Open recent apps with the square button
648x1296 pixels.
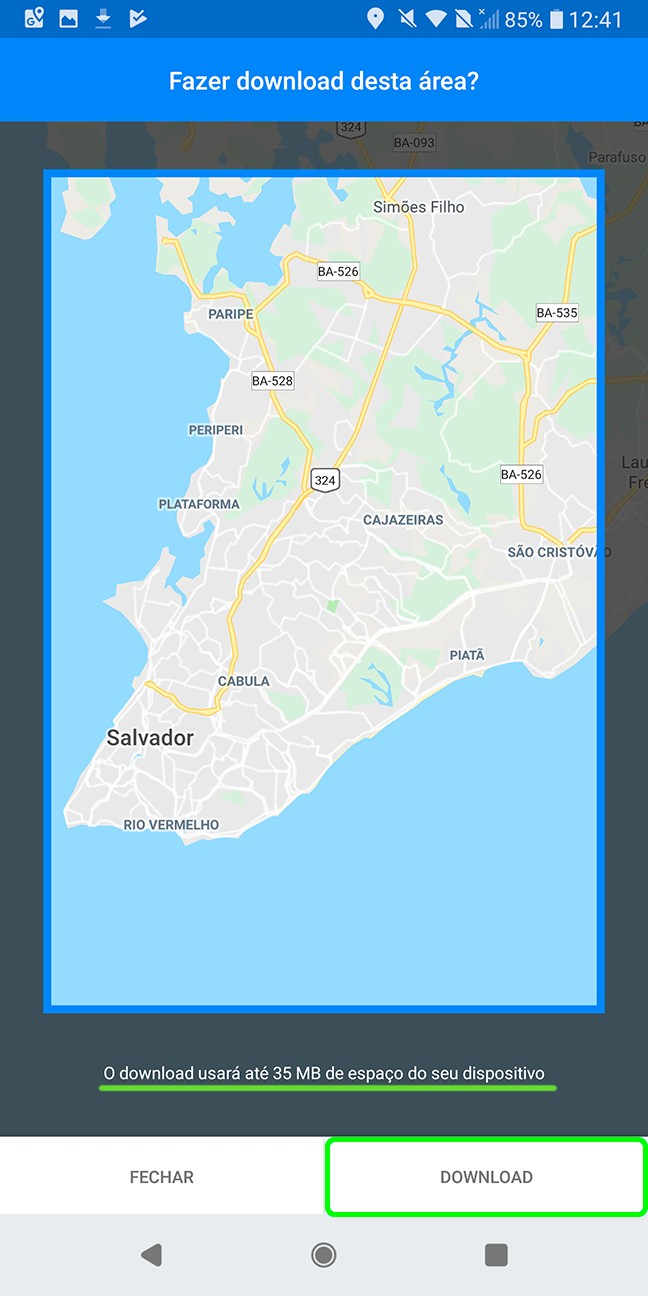click(496, 1255)
